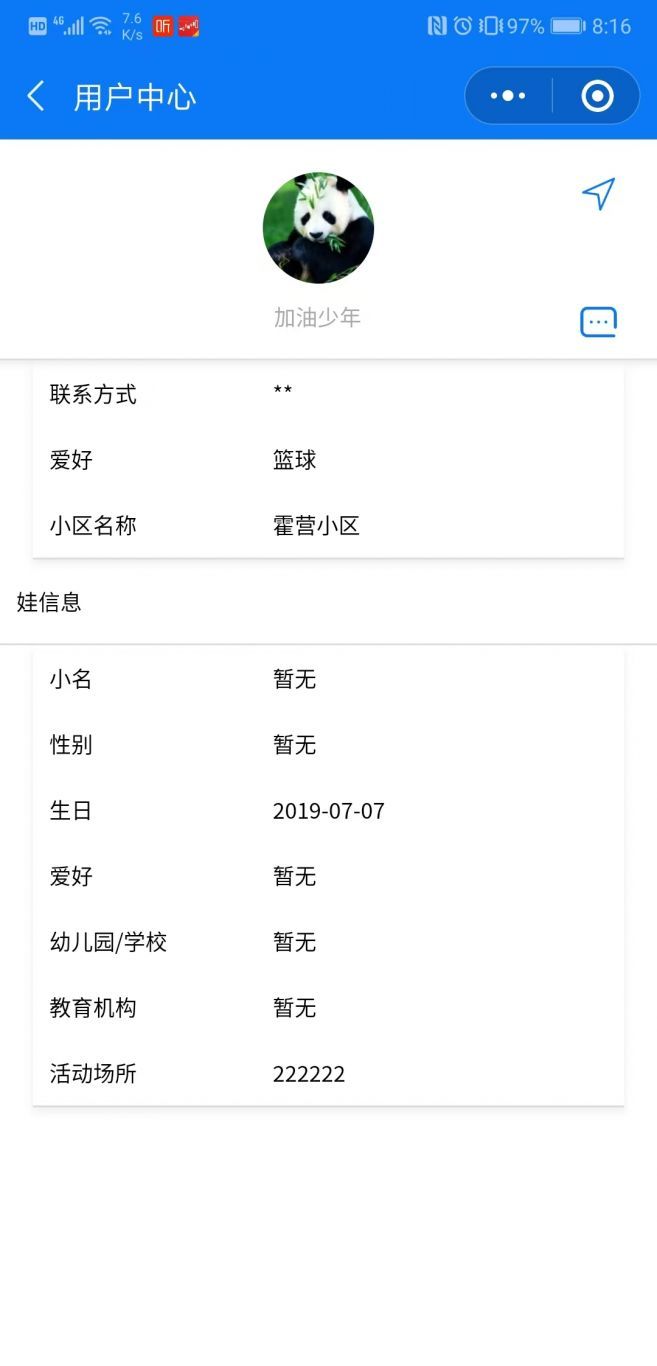Screen dimensions: 657x1366
Task: Open the mini program more-options menu
Action: coord(508,96)
